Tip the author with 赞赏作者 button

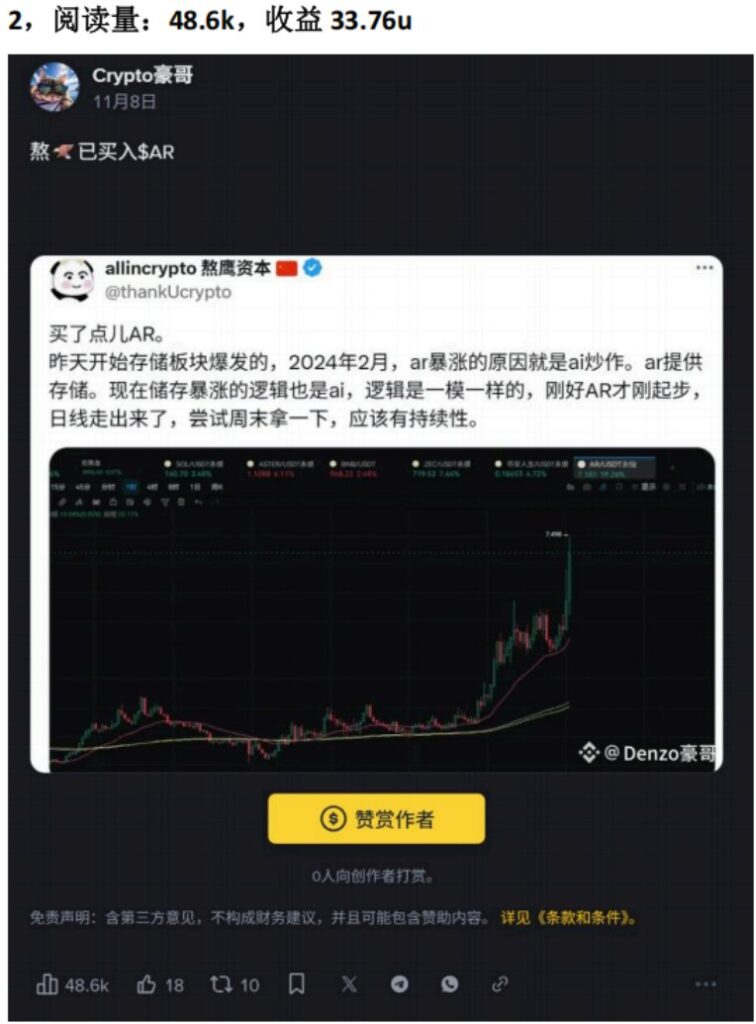[x=376, y=819]
